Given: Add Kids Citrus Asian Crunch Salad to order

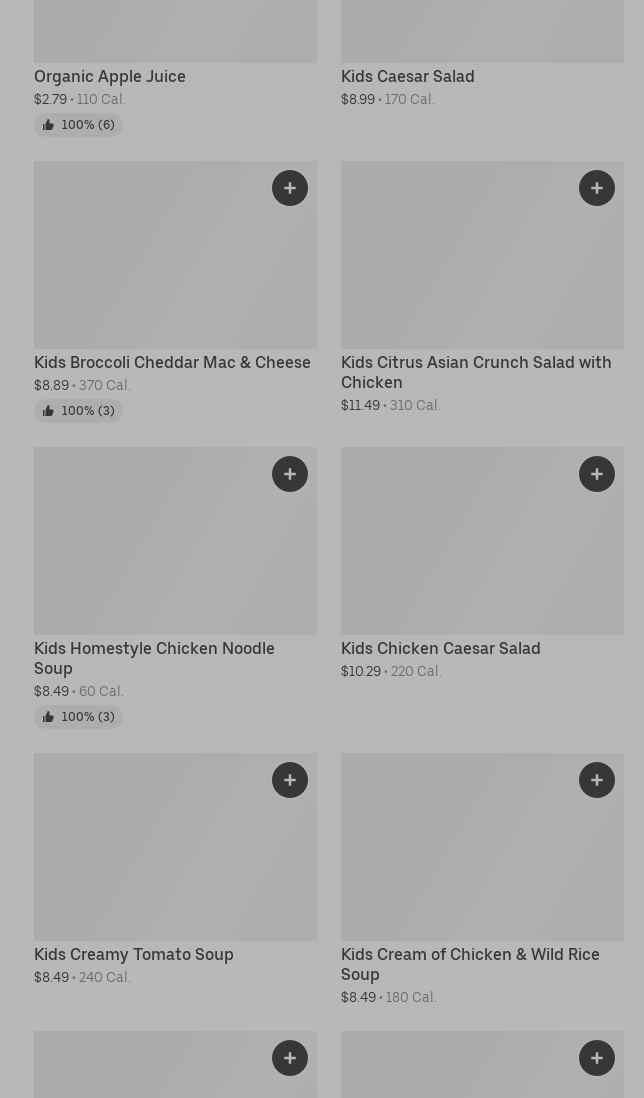Looking at the screenshot, I should click(596, 188).
